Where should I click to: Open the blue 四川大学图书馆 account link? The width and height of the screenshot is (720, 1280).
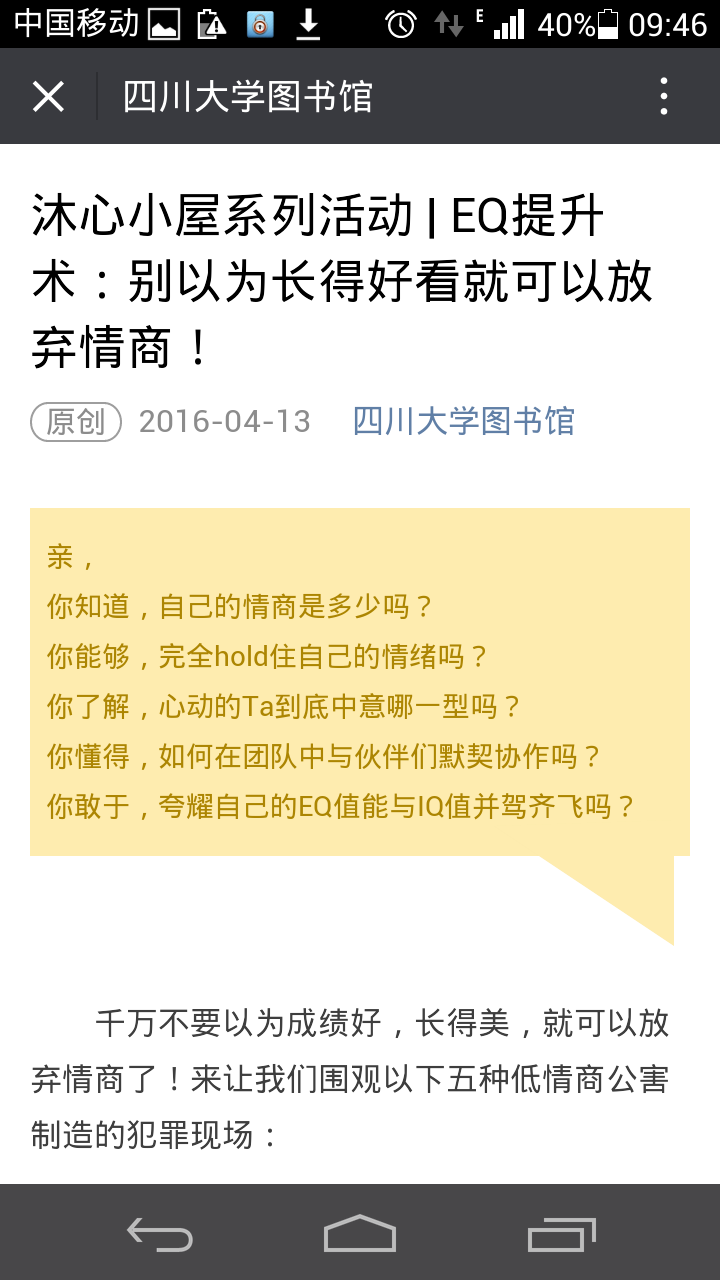pyautogui.click(x=464, y=421)
